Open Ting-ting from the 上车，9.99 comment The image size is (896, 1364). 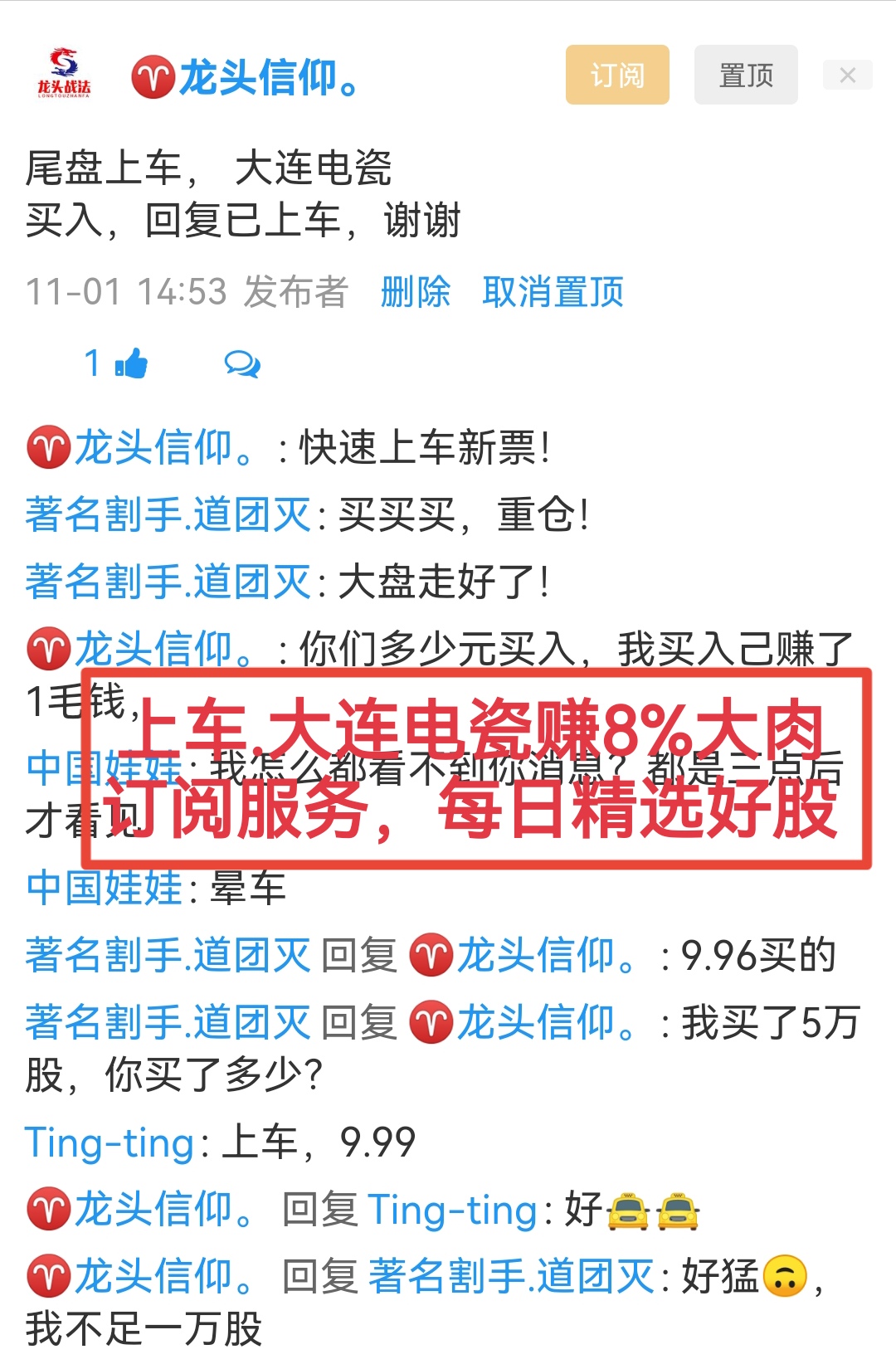(x=109, y=1142)
